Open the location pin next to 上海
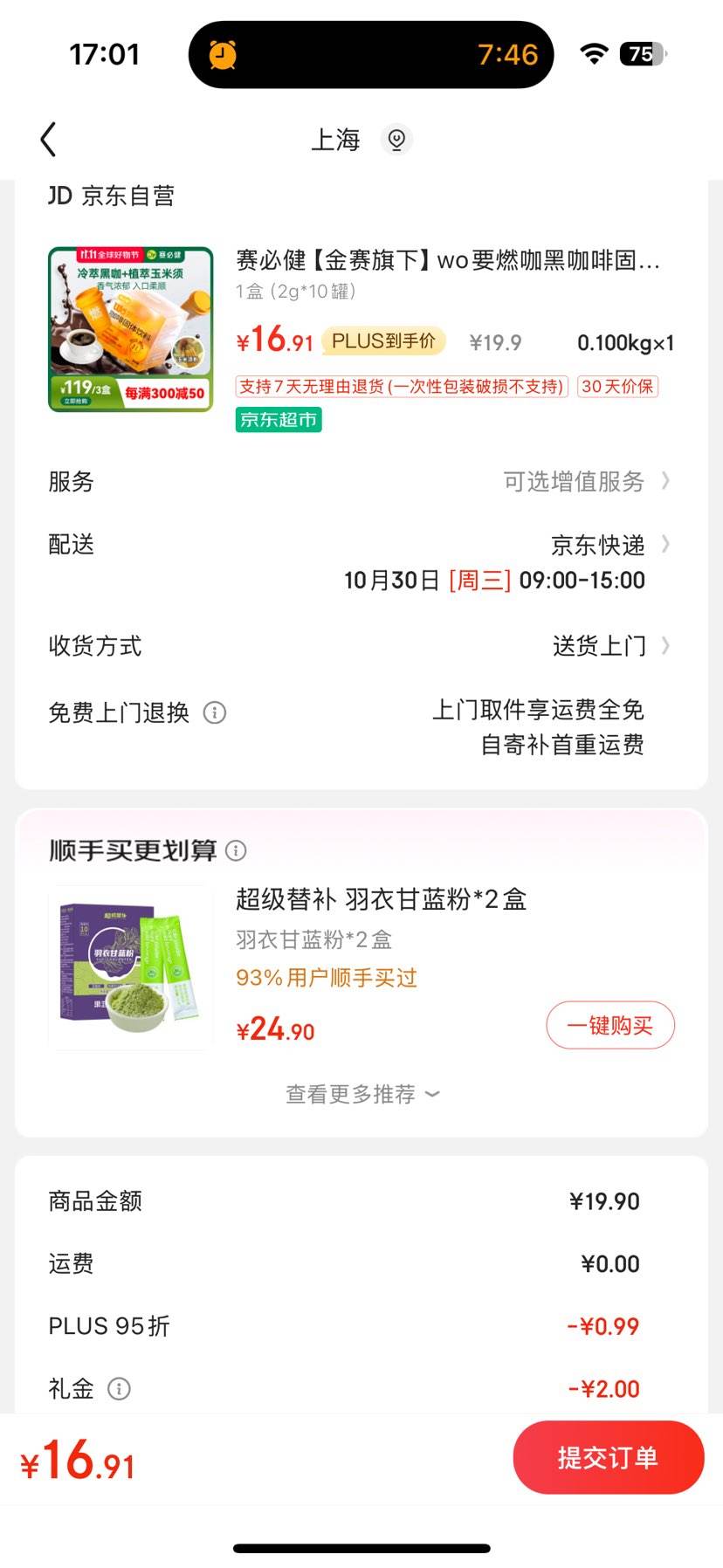Viewport: 723px width, 1568px height. tap(397, 140)
